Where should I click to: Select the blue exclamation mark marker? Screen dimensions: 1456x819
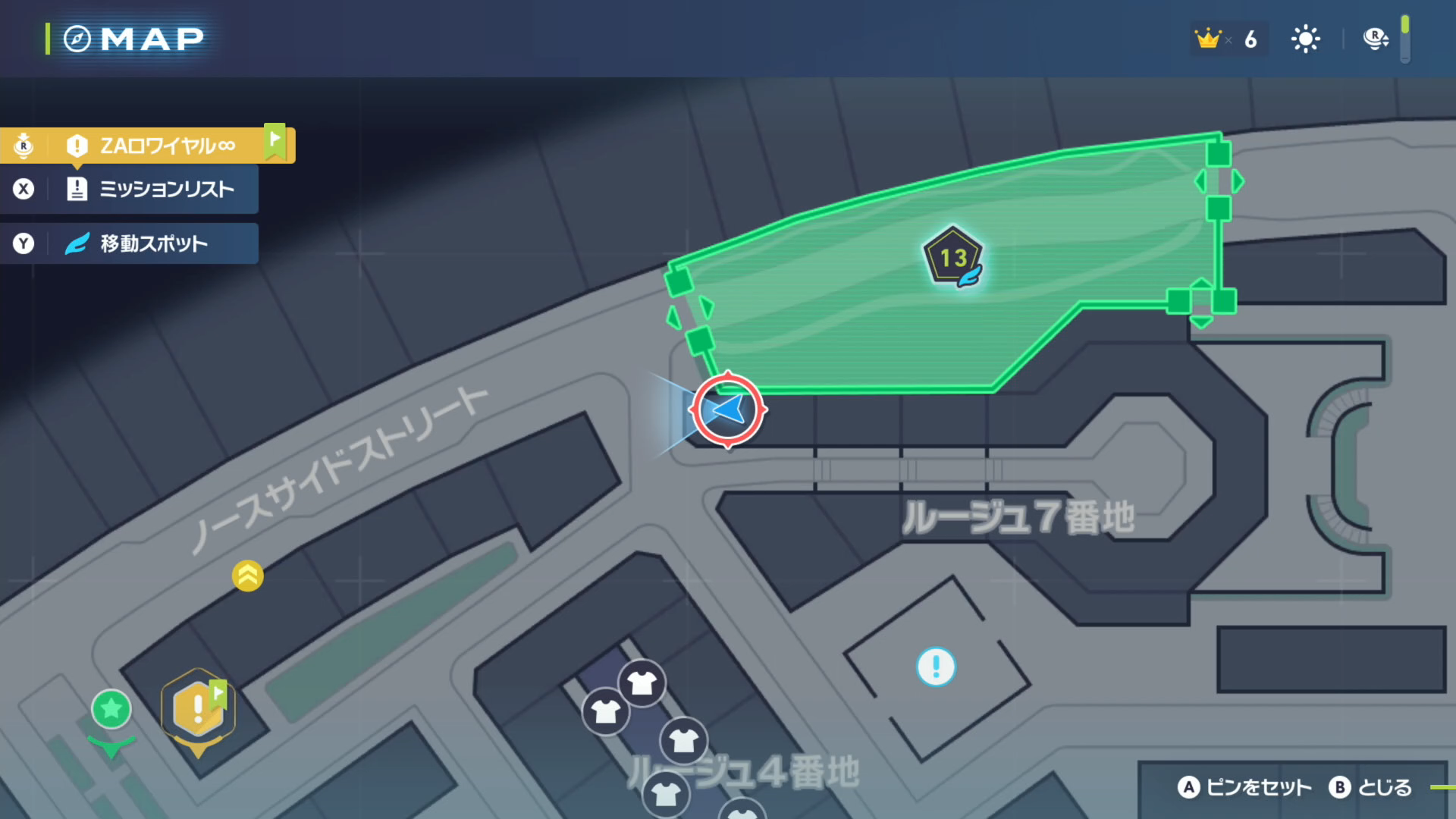coord(936,667)
